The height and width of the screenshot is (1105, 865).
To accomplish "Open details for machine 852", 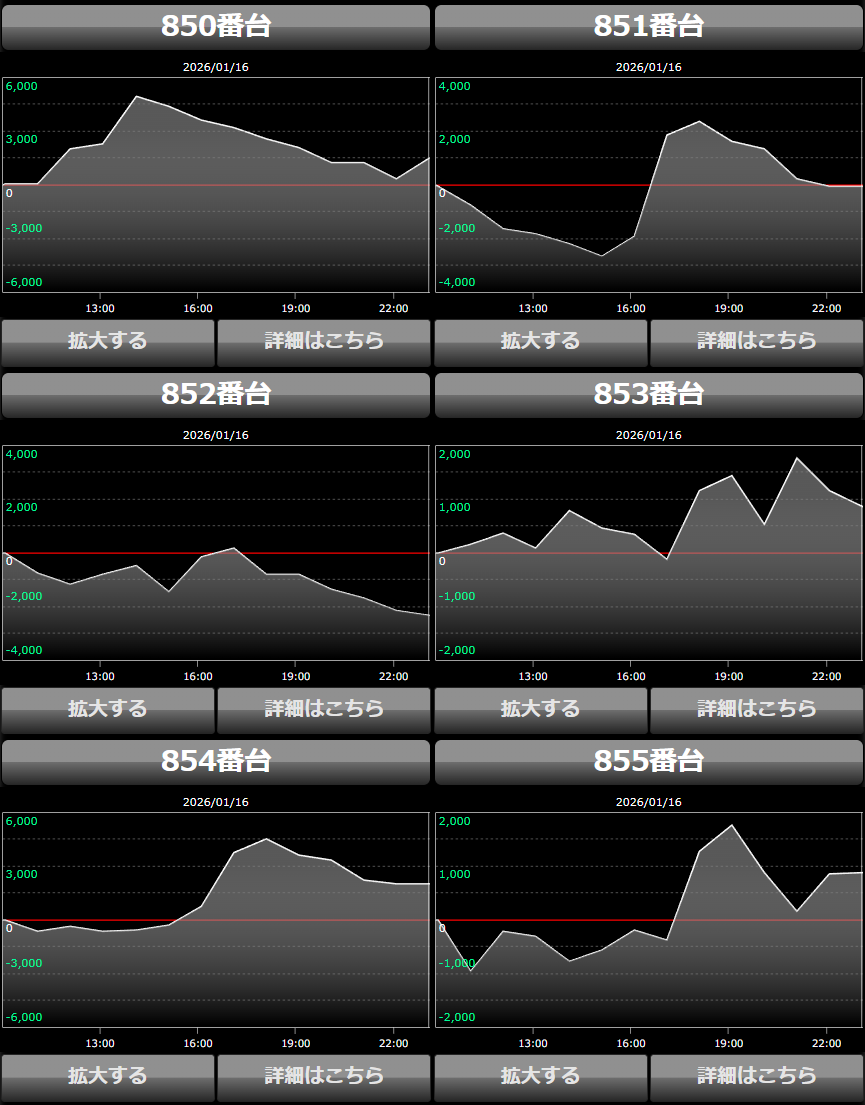I will [324, 710].
